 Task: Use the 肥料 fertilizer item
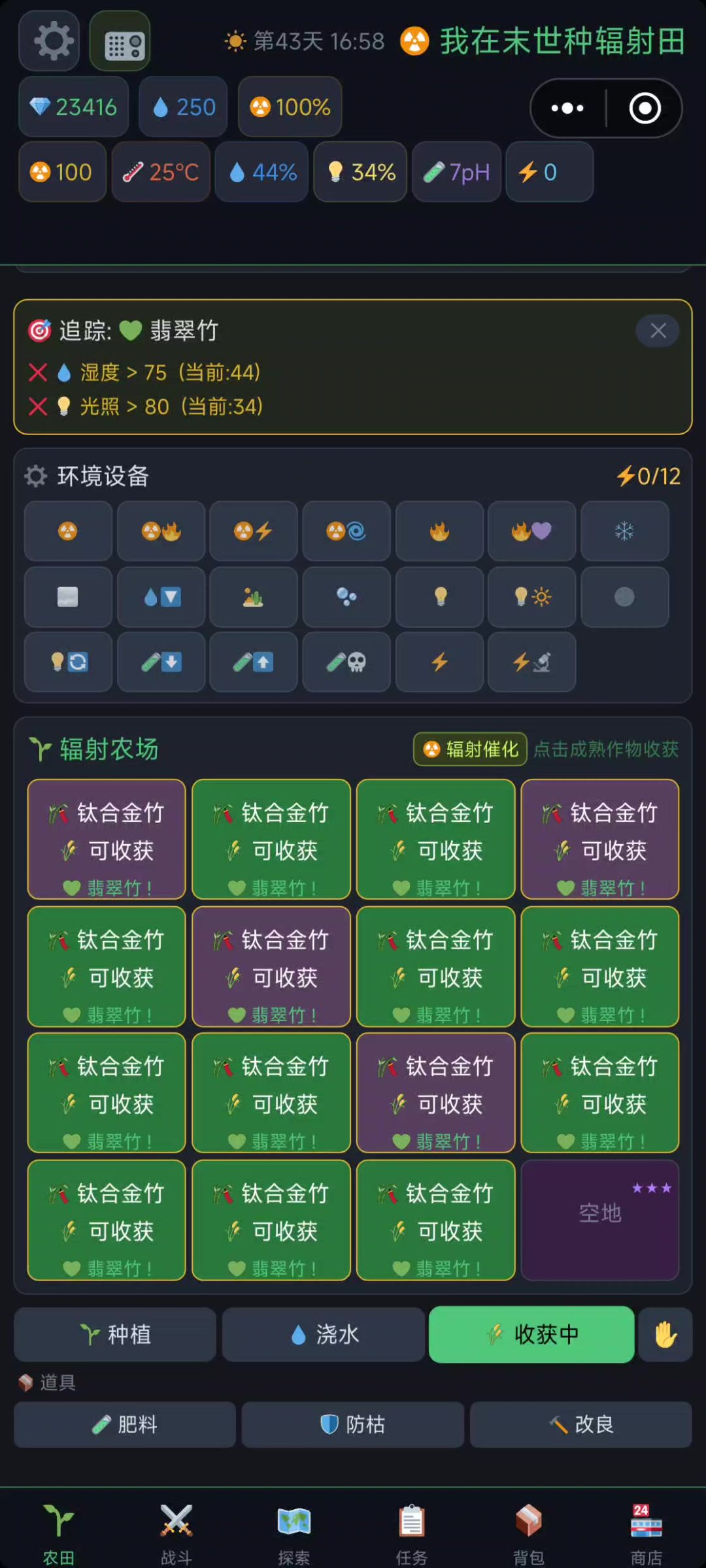[x=125, y=1424]
